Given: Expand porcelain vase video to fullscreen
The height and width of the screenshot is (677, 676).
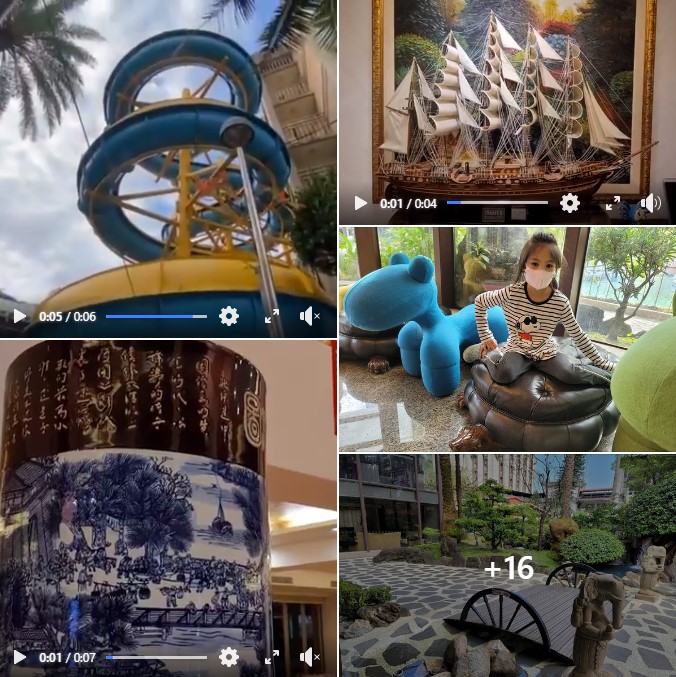Looking at the screenshot, I should [x=271, y=657].
